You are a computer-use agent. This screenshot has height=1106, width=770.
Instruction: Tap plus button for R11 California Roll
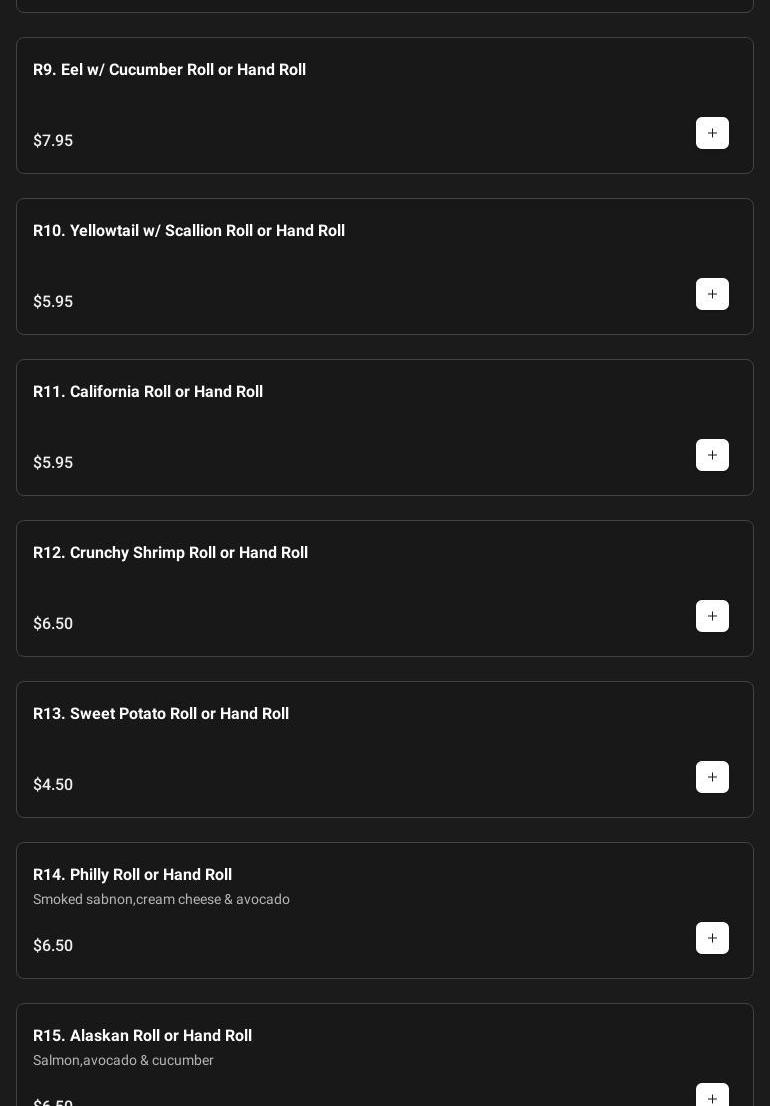(x=712, y=455)
